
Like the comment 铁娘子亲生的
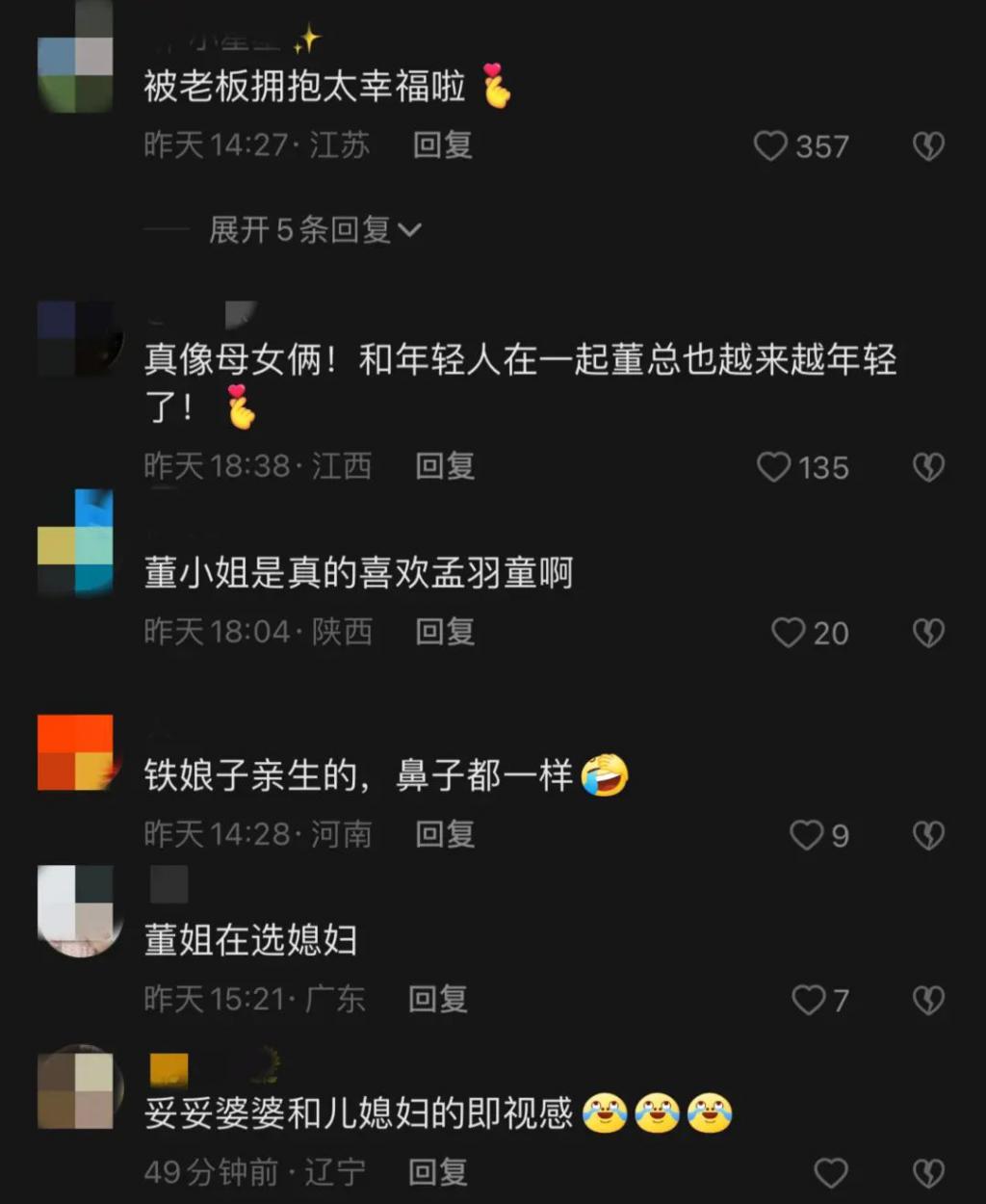click(x=806, y=835)
